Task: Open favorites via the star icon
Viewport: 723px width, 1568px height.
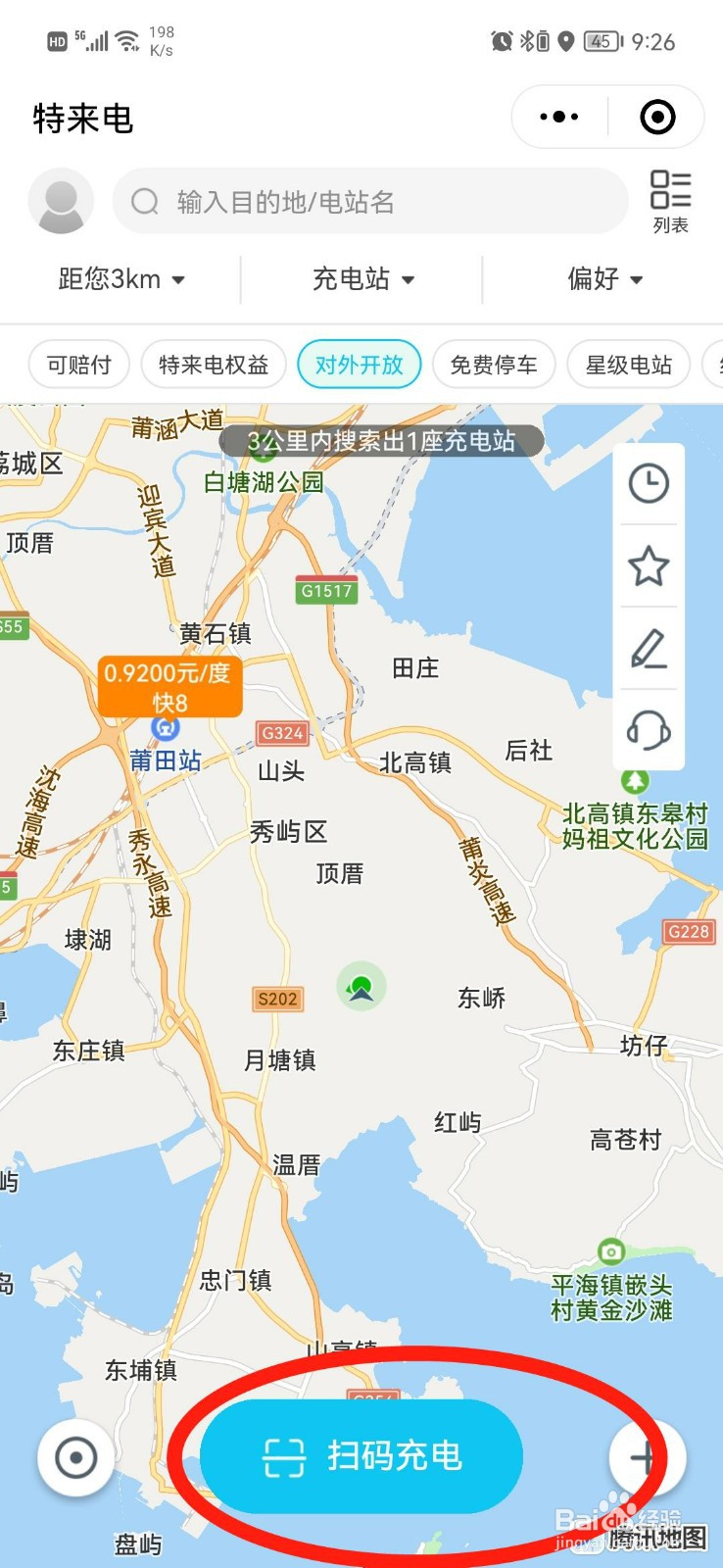Action: [x=648, y=565]
